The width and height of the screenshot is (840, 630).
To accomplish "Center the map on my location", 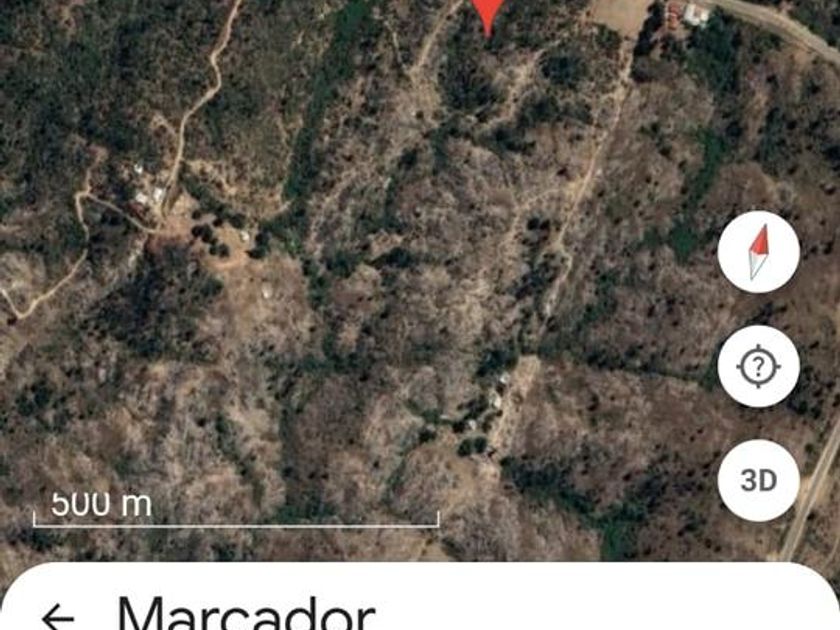I will 759,366.
